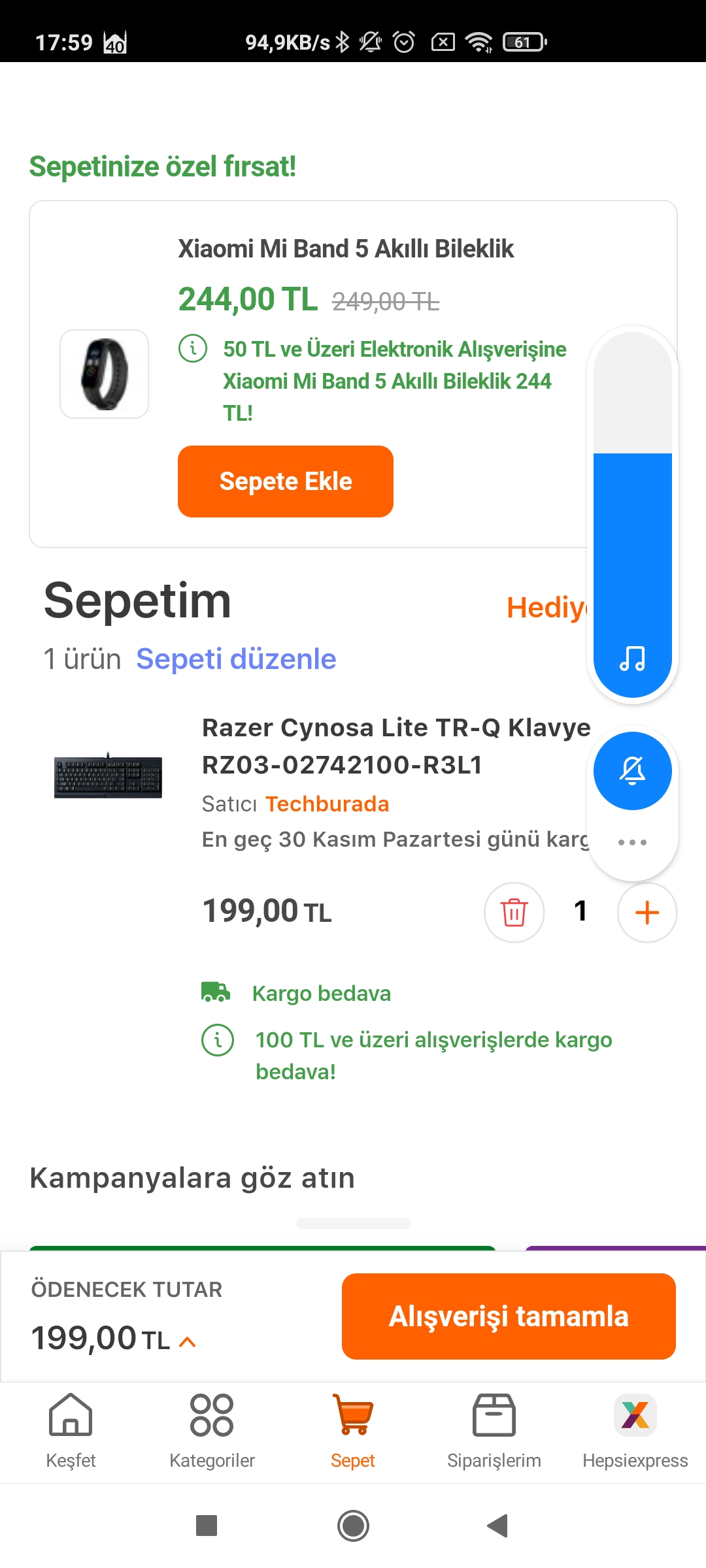Screen dimensions: 706x1568
Task: Remove the Razer keyboard with the trash icon
Action: pyautogui.click(x=514, y=913)
